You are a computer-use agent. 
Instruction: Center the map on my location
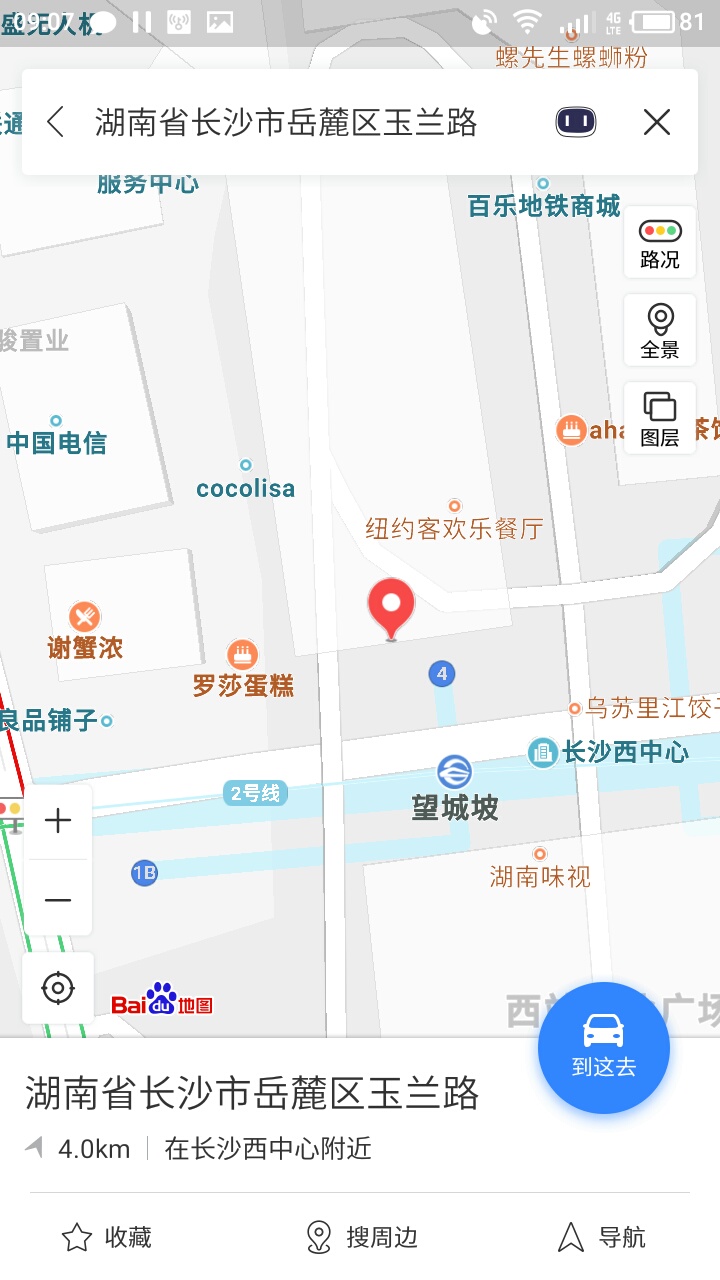click(x=58, y=988)
